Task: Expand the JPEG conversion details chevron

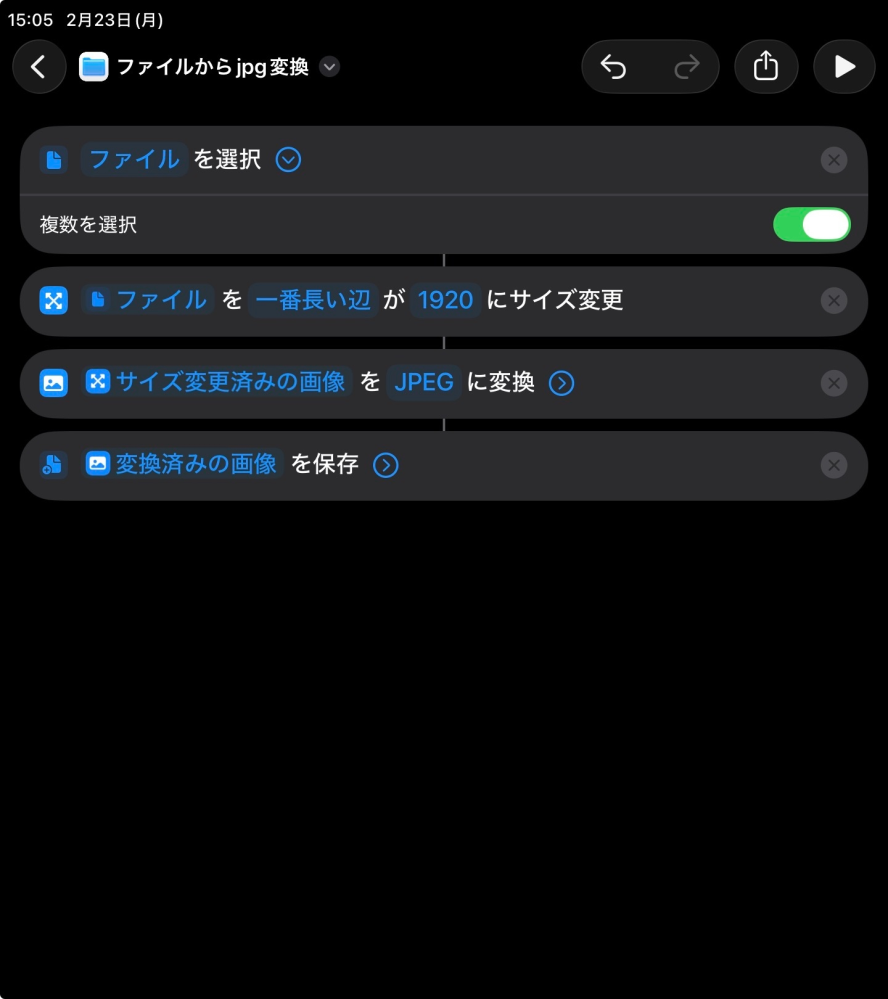Action: 561,383
